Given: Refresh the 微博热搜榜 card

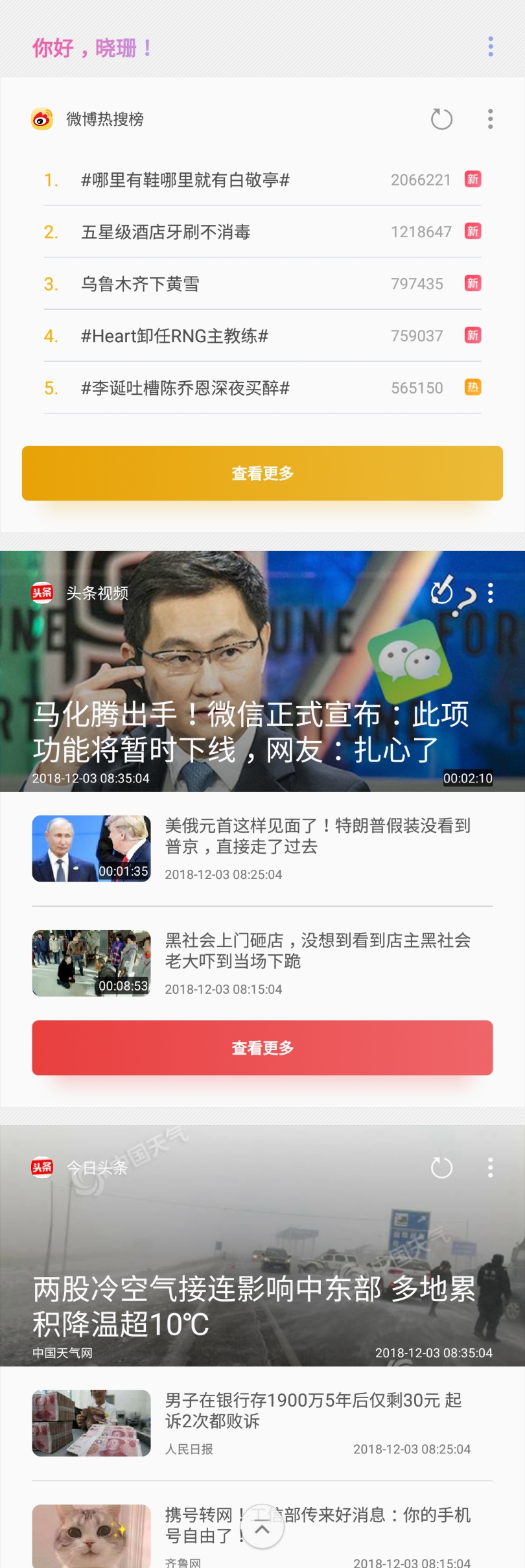Looking at the screenshot, I should coord(441,119).
